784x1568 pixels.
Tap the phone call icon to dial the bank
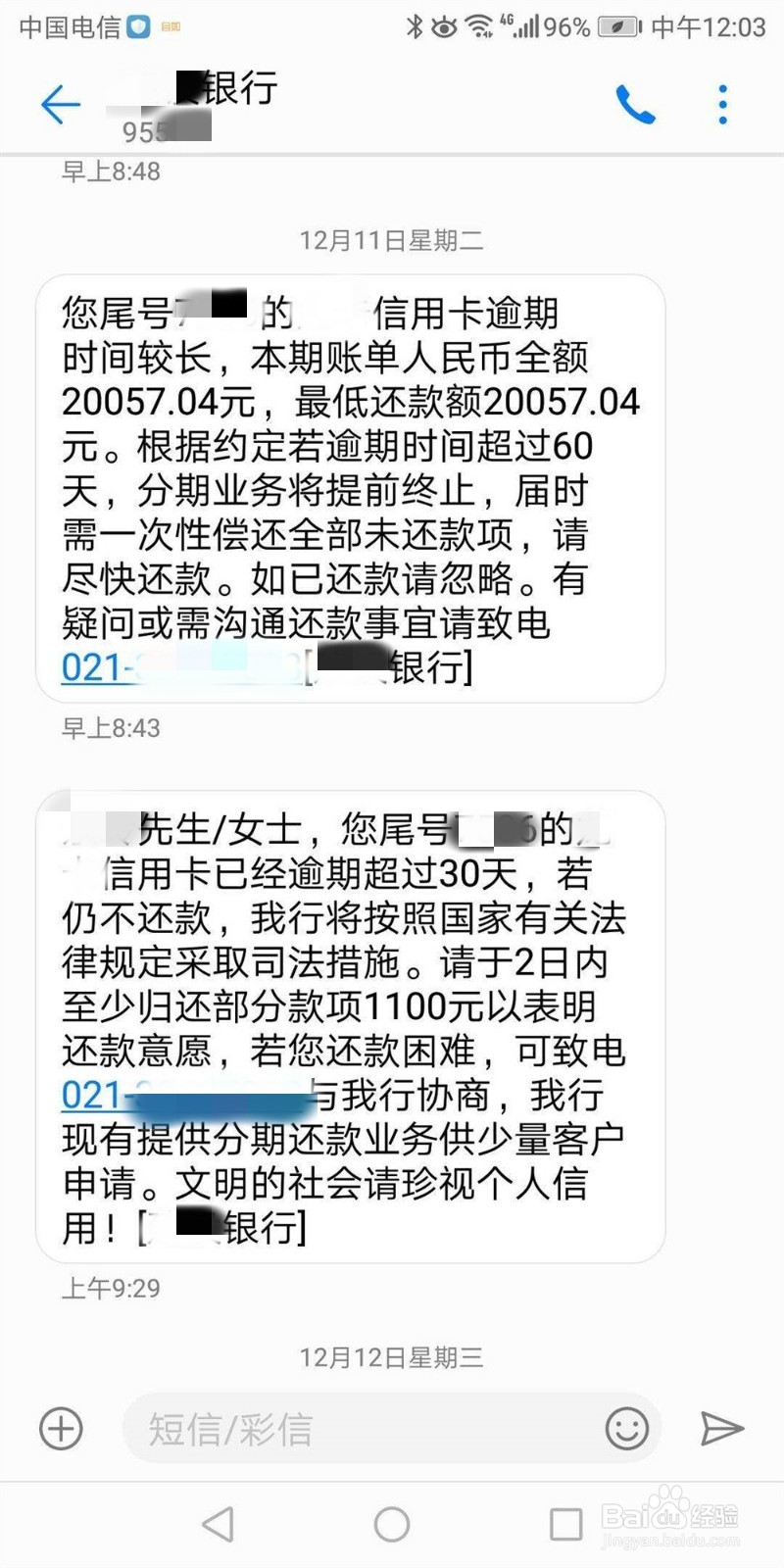[637, 105]
